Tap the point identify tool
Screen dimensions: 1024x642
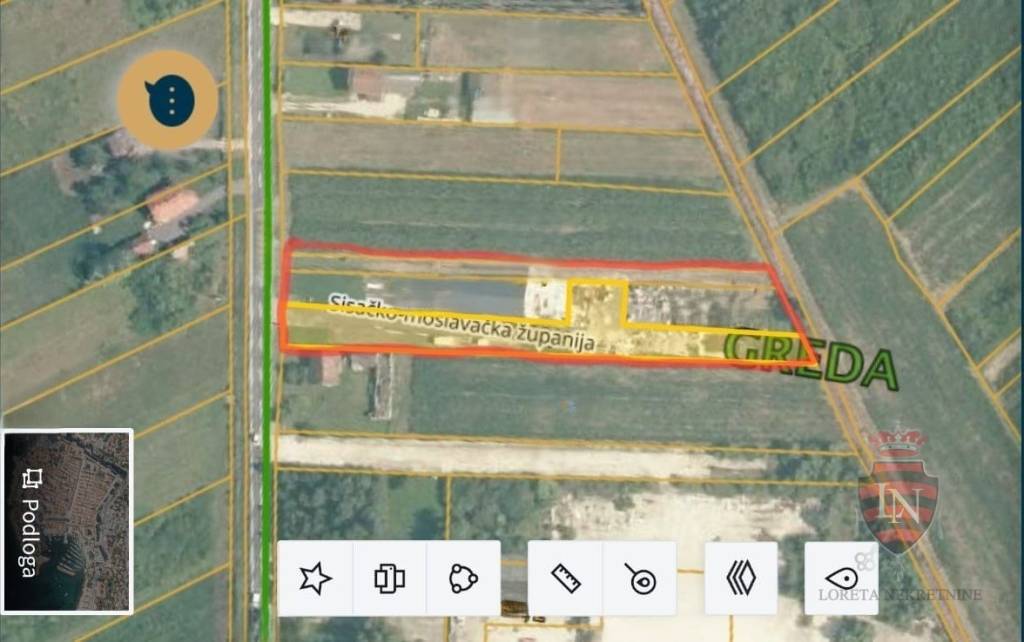pyautogui.click(x=640, y=578)
